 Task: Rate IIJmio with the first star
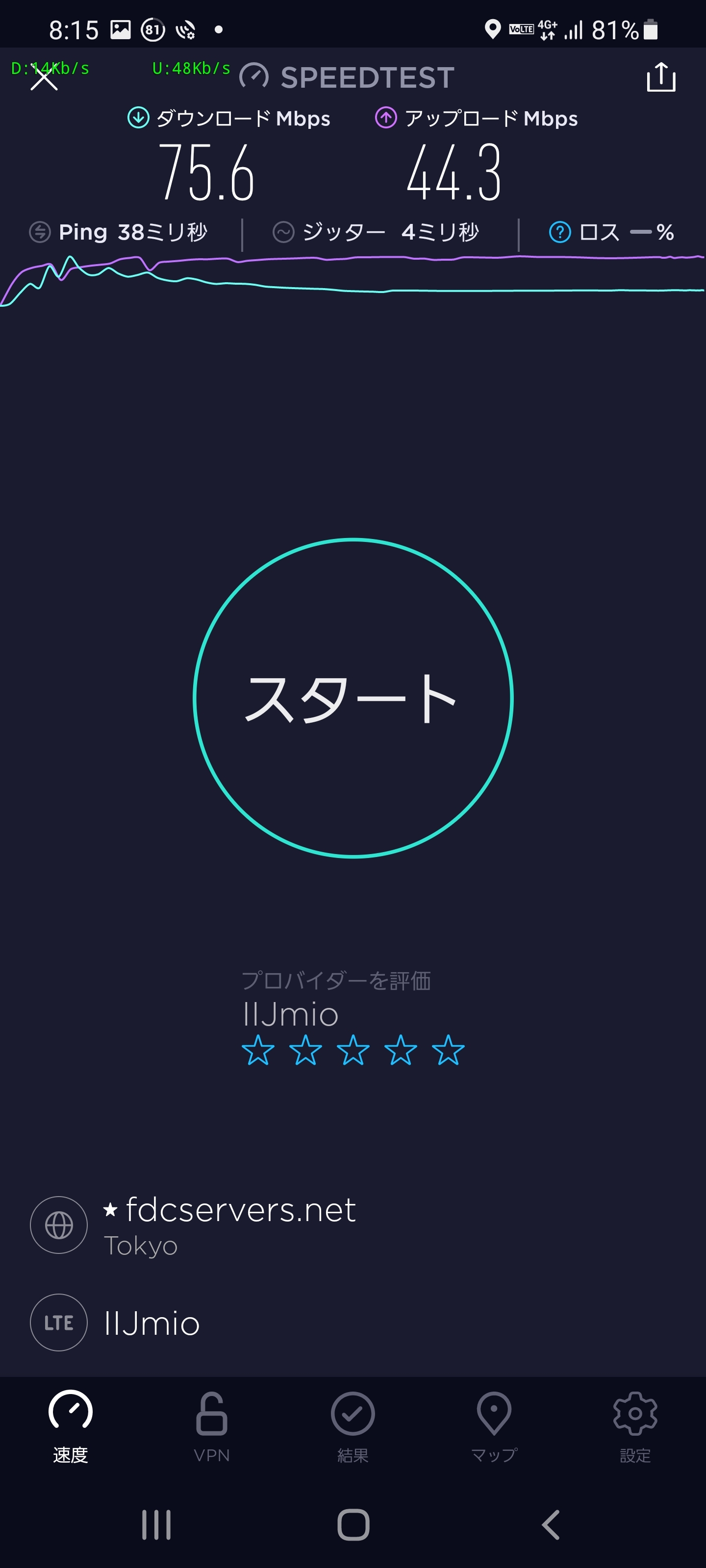[x=258, y=1050]
